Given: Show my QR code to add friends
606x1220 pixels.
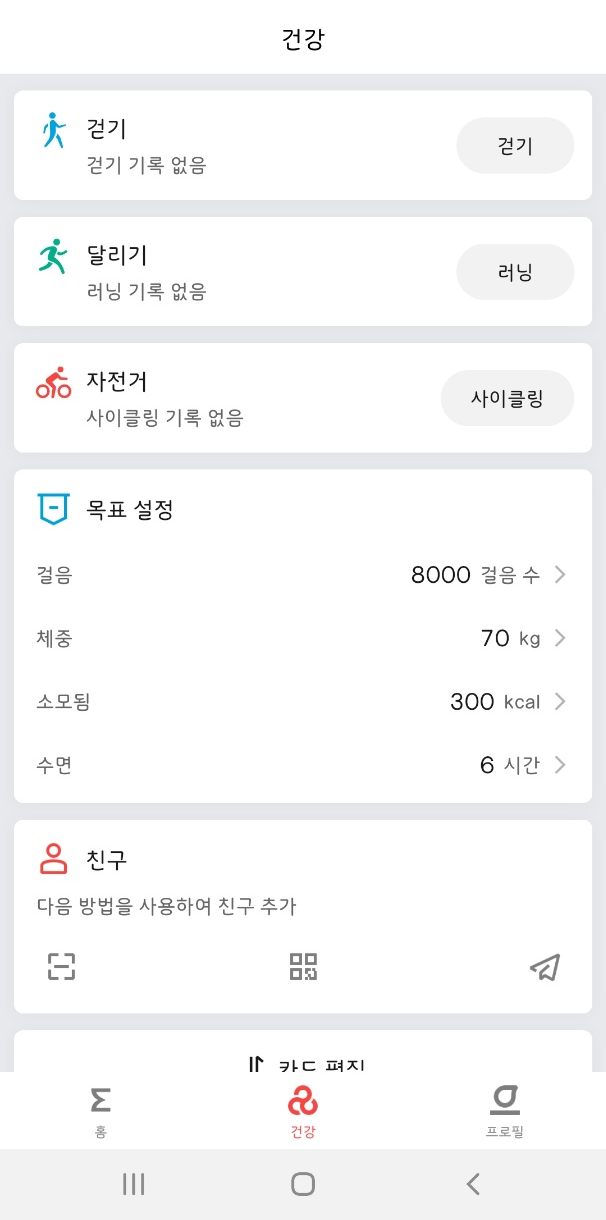Looking at the screenshot, I should point(303,966).
